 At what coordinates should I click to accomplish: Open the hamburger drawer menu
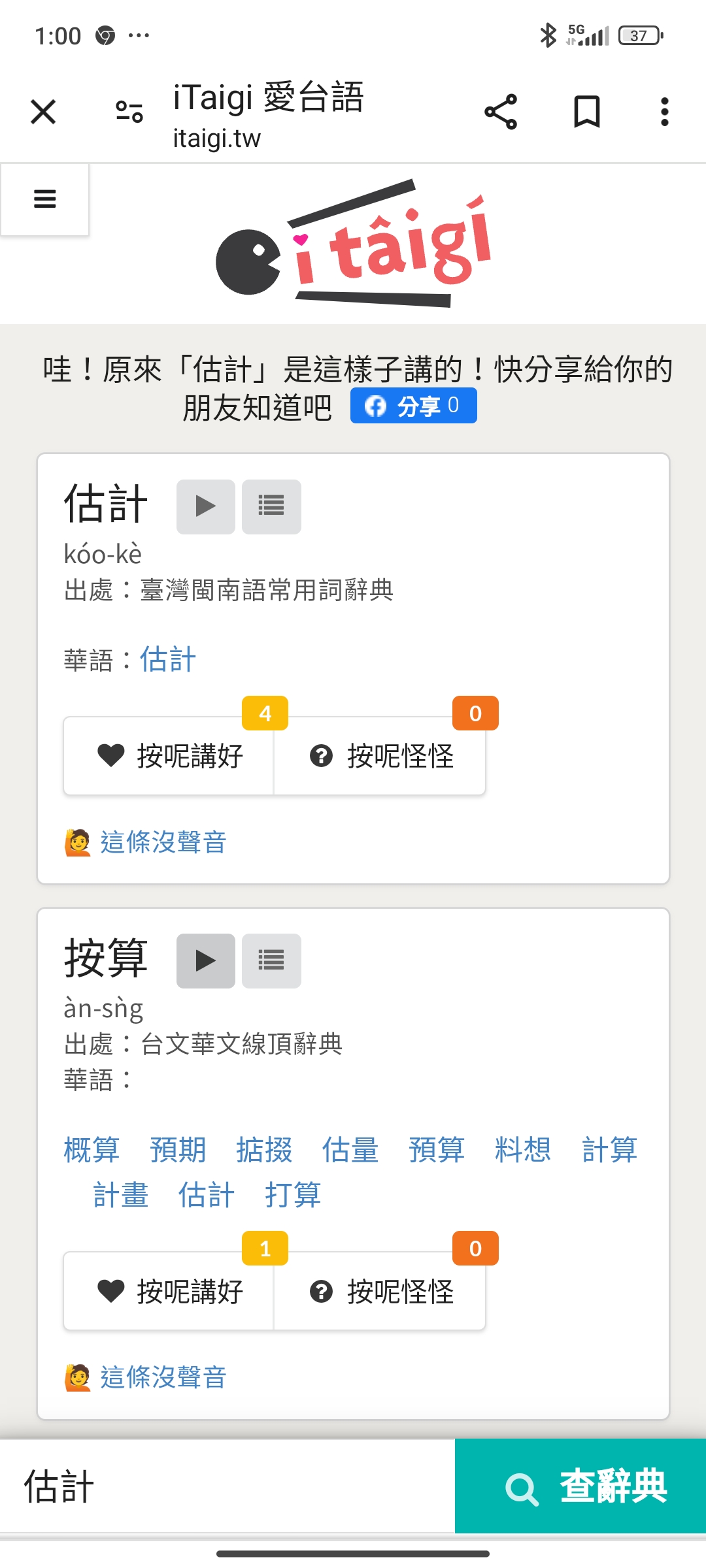pyautogui.click(x=44, y=199)
